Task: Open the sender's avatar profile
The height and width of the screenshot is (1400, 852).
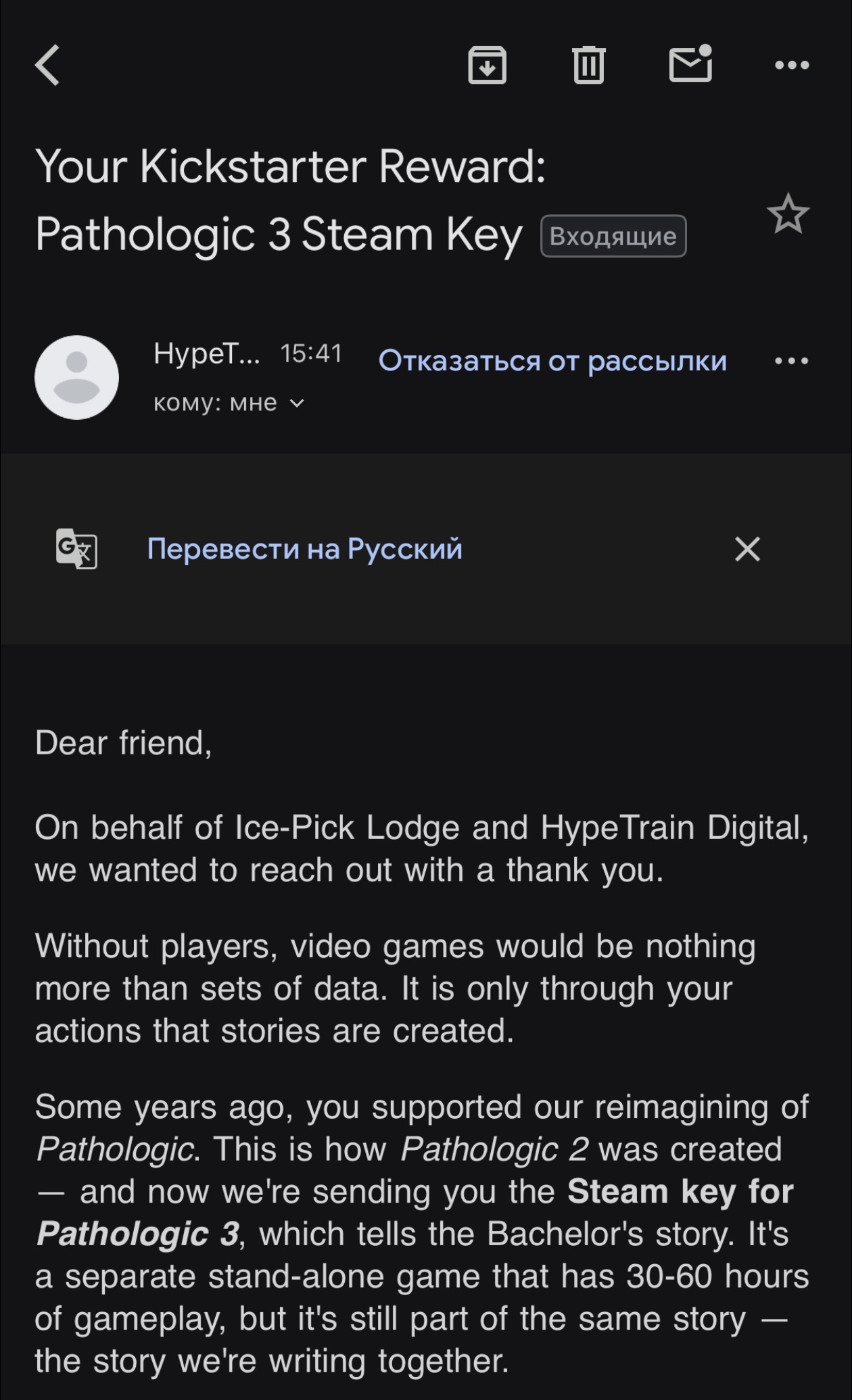Action: click(x=76, y=377)
